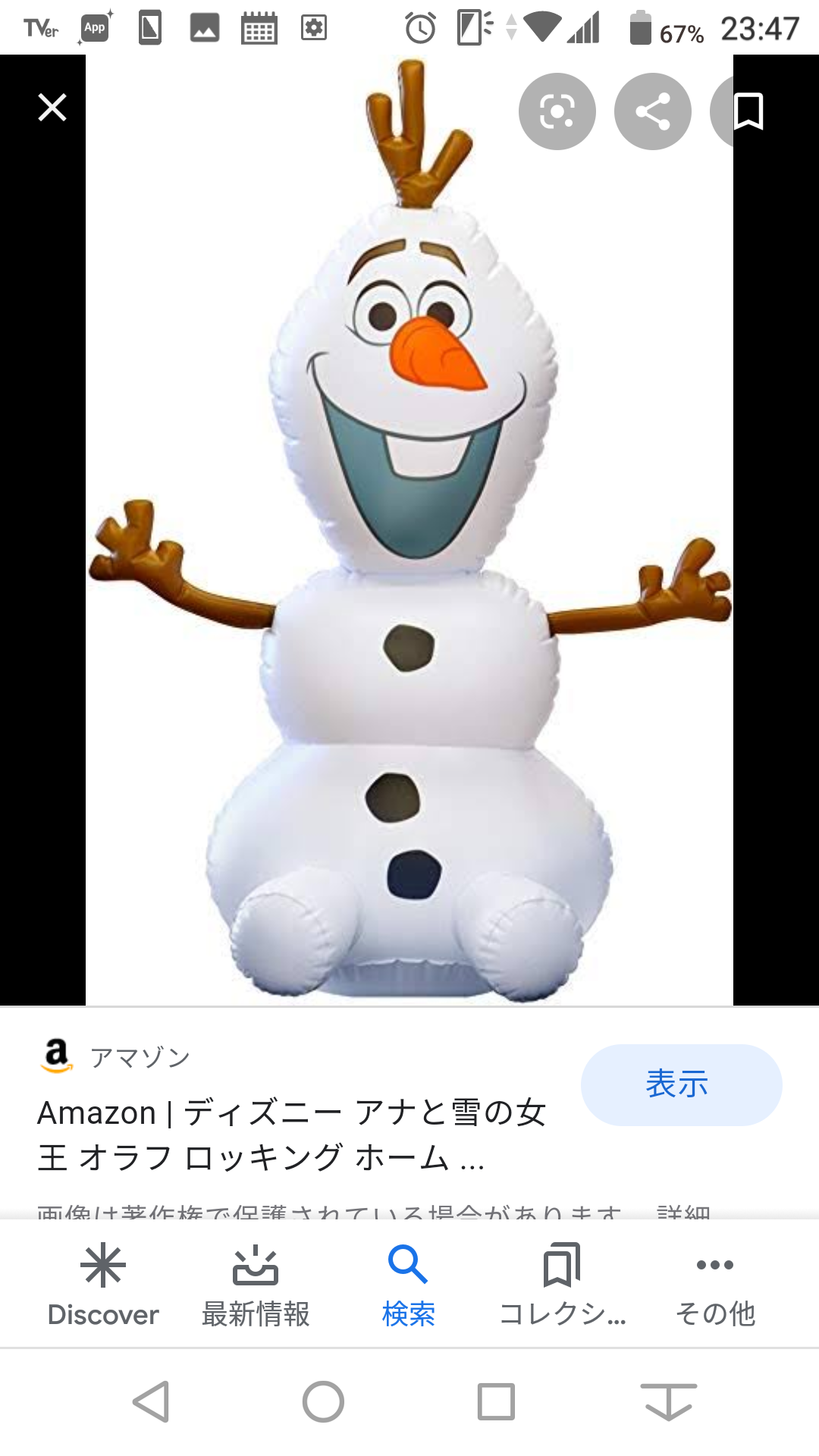Tap the Share icon for this image
The width and height of the screenshot is (819, 1456).
tap(651, 111)
